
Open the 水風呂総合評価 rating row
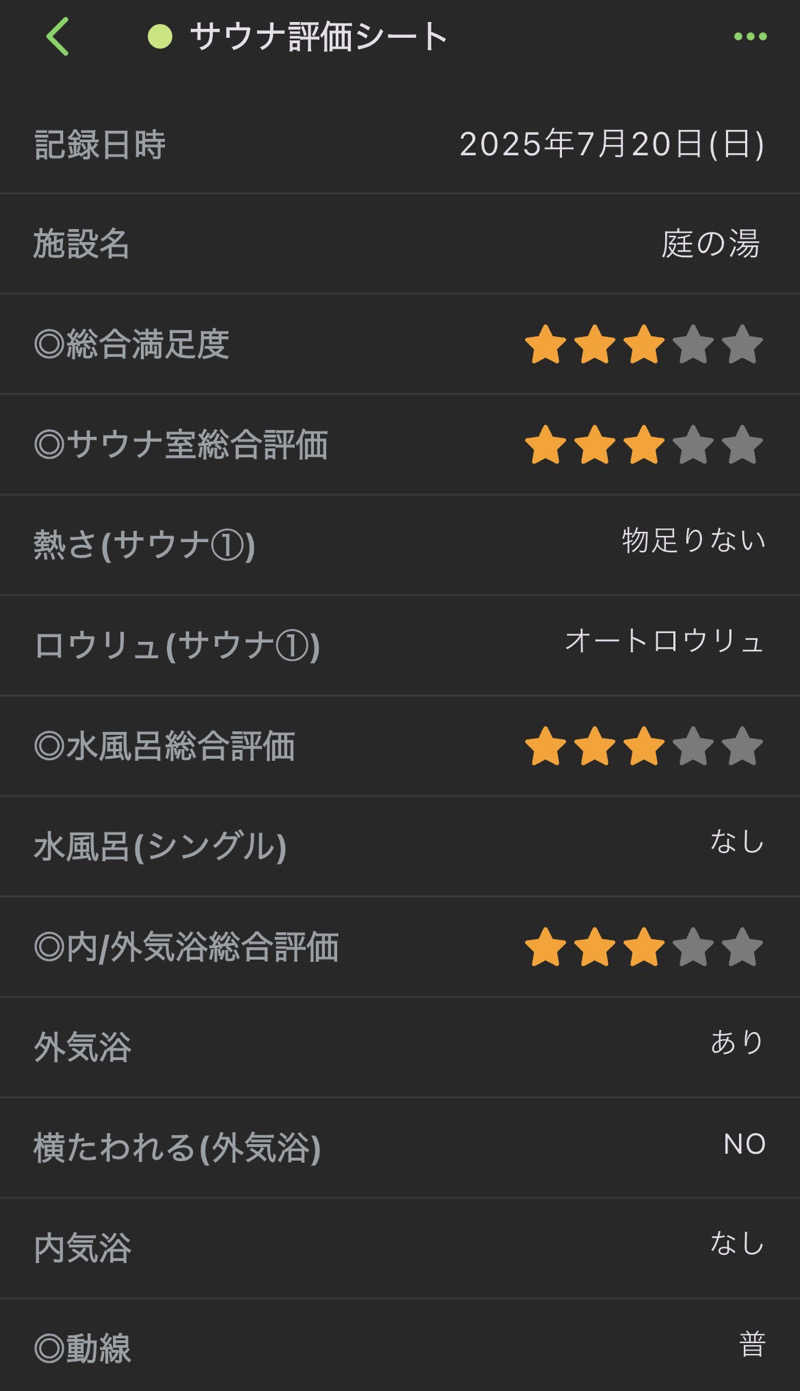(400, 746)
